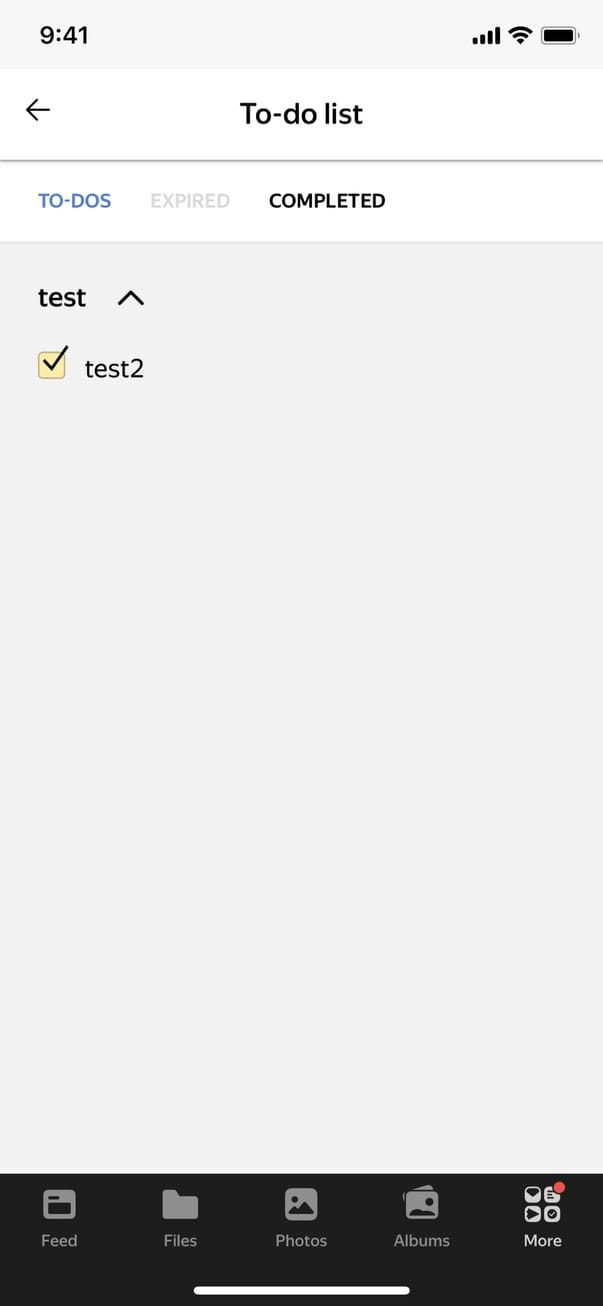
Task: Switch to the EXPIRED tab
Action: 190,201
